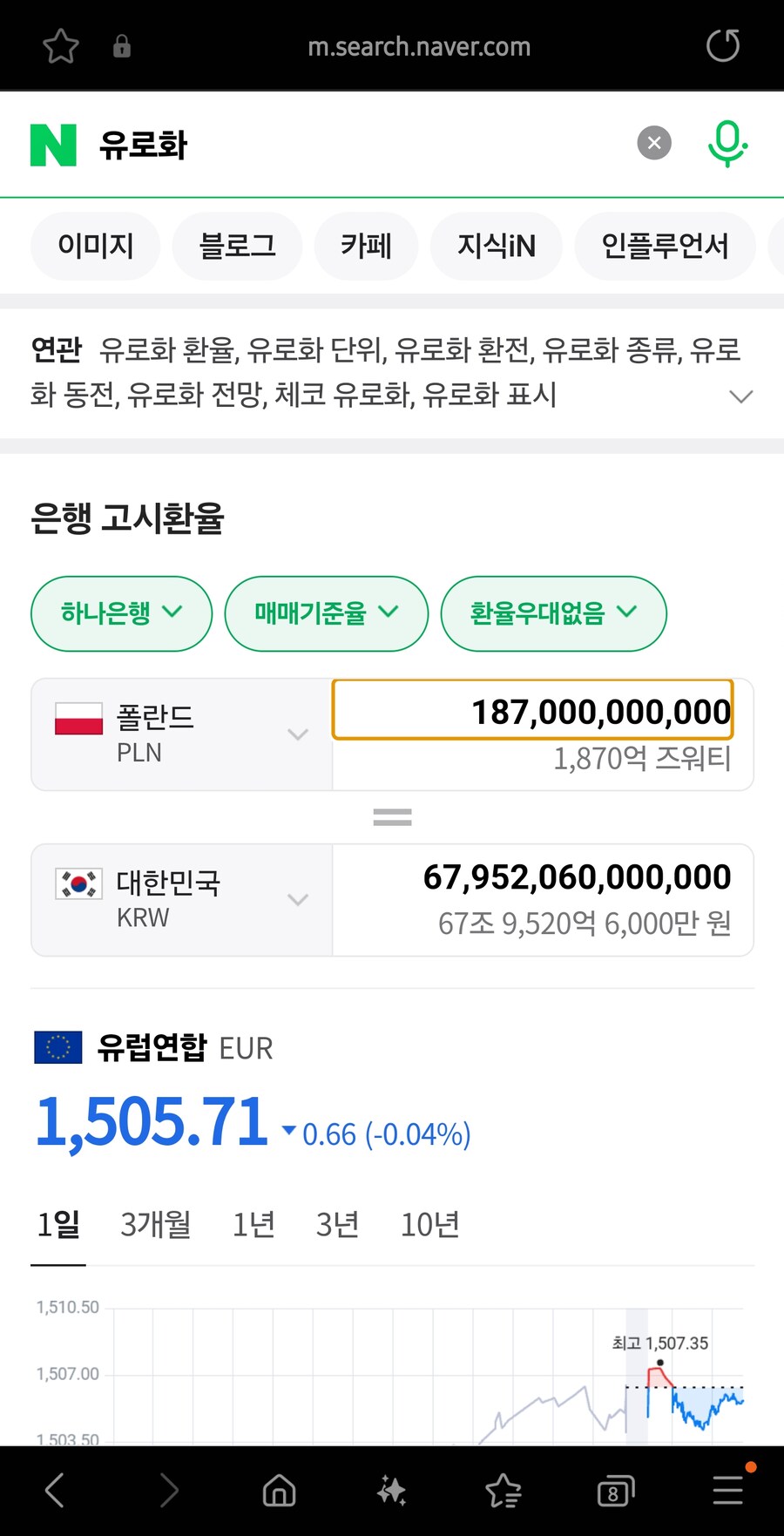
Task: Clear search query with X icon
Action: point(654,143)
